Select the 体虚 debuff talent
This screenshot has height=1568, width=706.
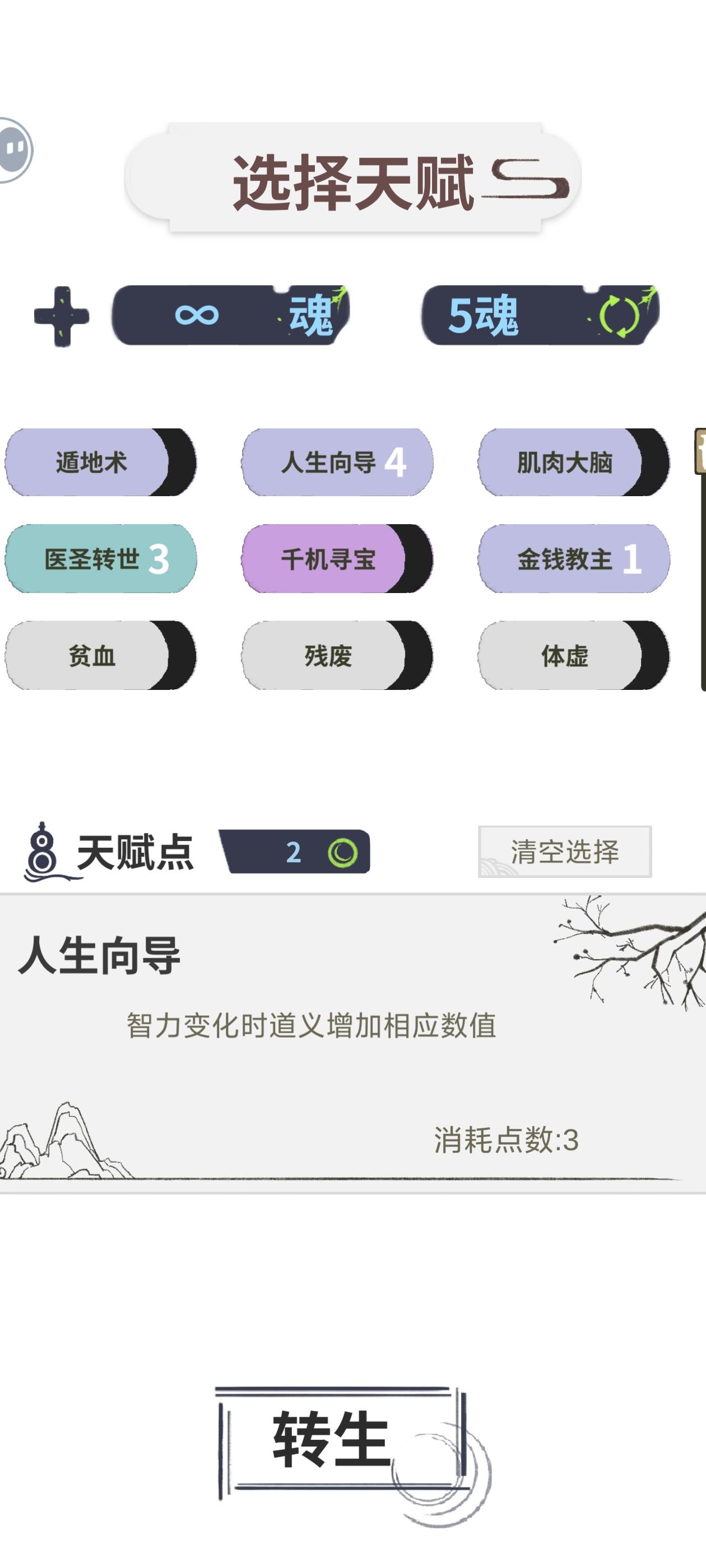click(566, 657)
